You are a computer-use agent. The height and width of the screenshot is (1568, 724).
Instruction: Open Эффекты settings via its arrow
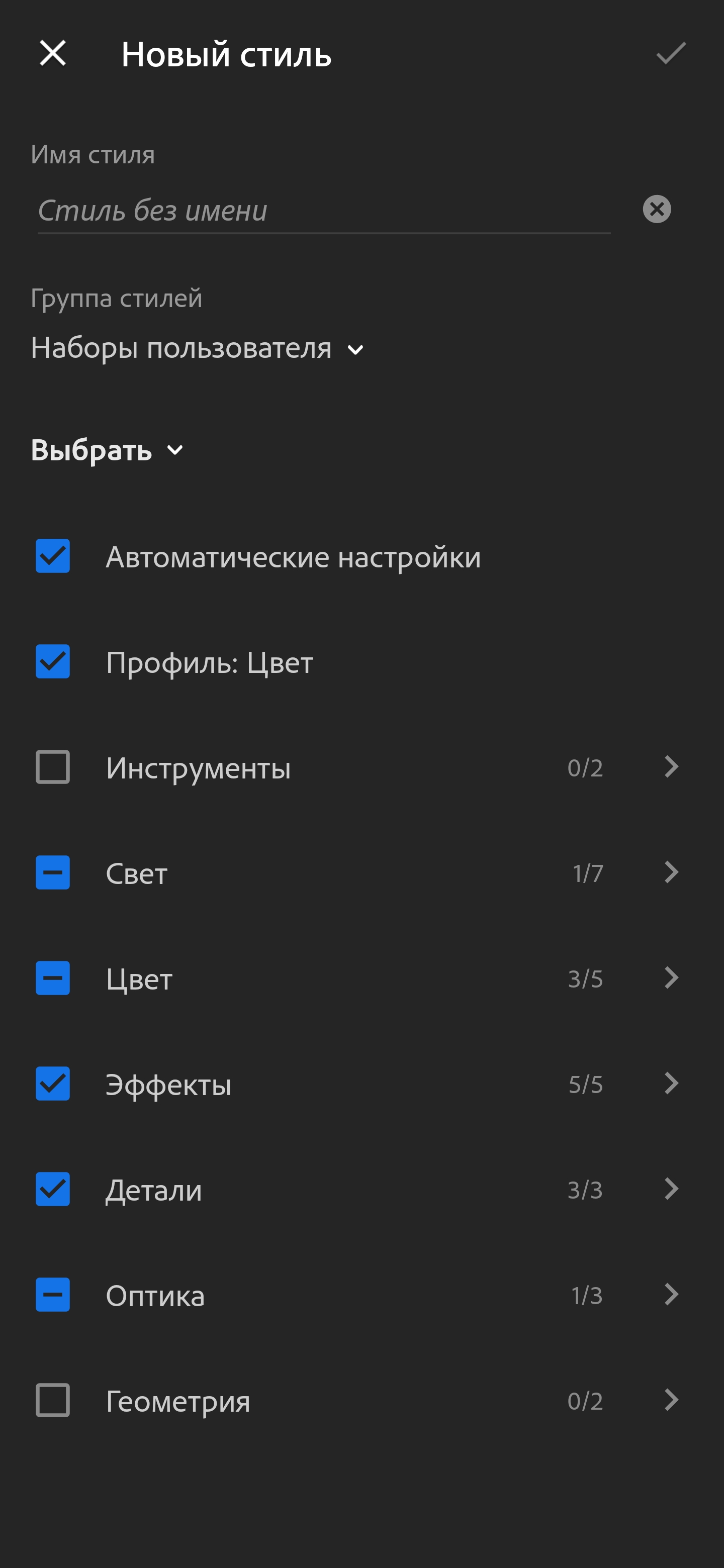pyautogui.click(x=670, y=1084)
